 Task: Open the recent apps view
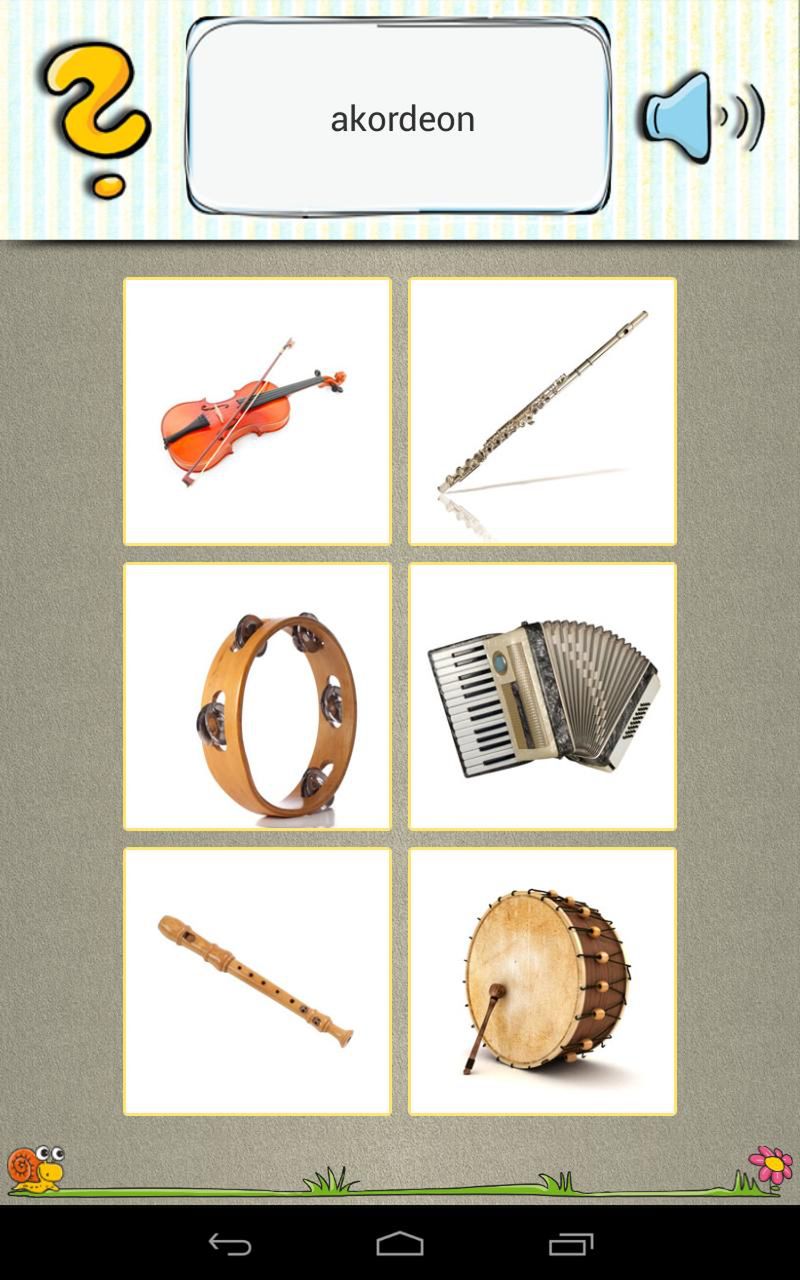pos(571,1244)
